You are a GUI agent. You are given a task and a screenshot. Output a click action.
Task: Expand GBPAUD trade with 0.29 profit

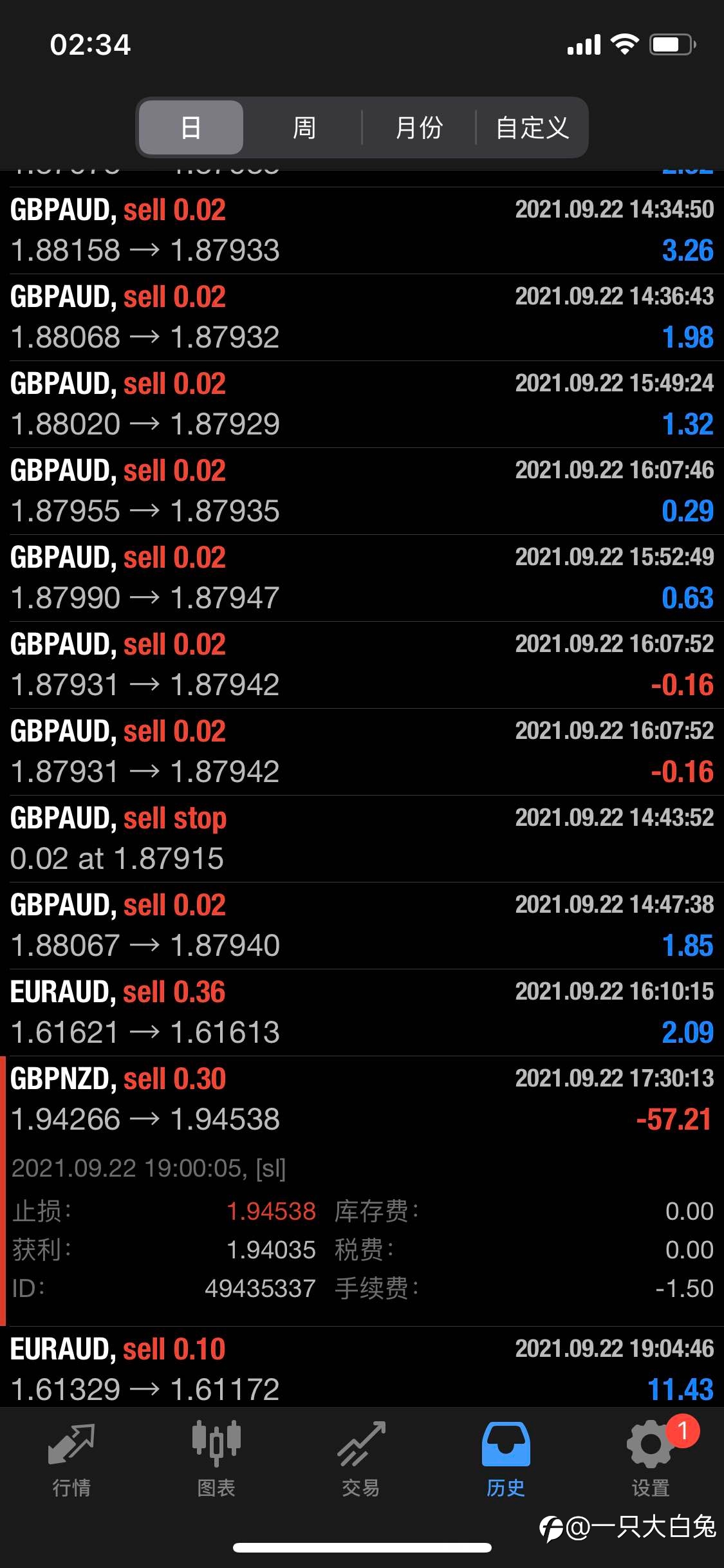coord(362,491)
